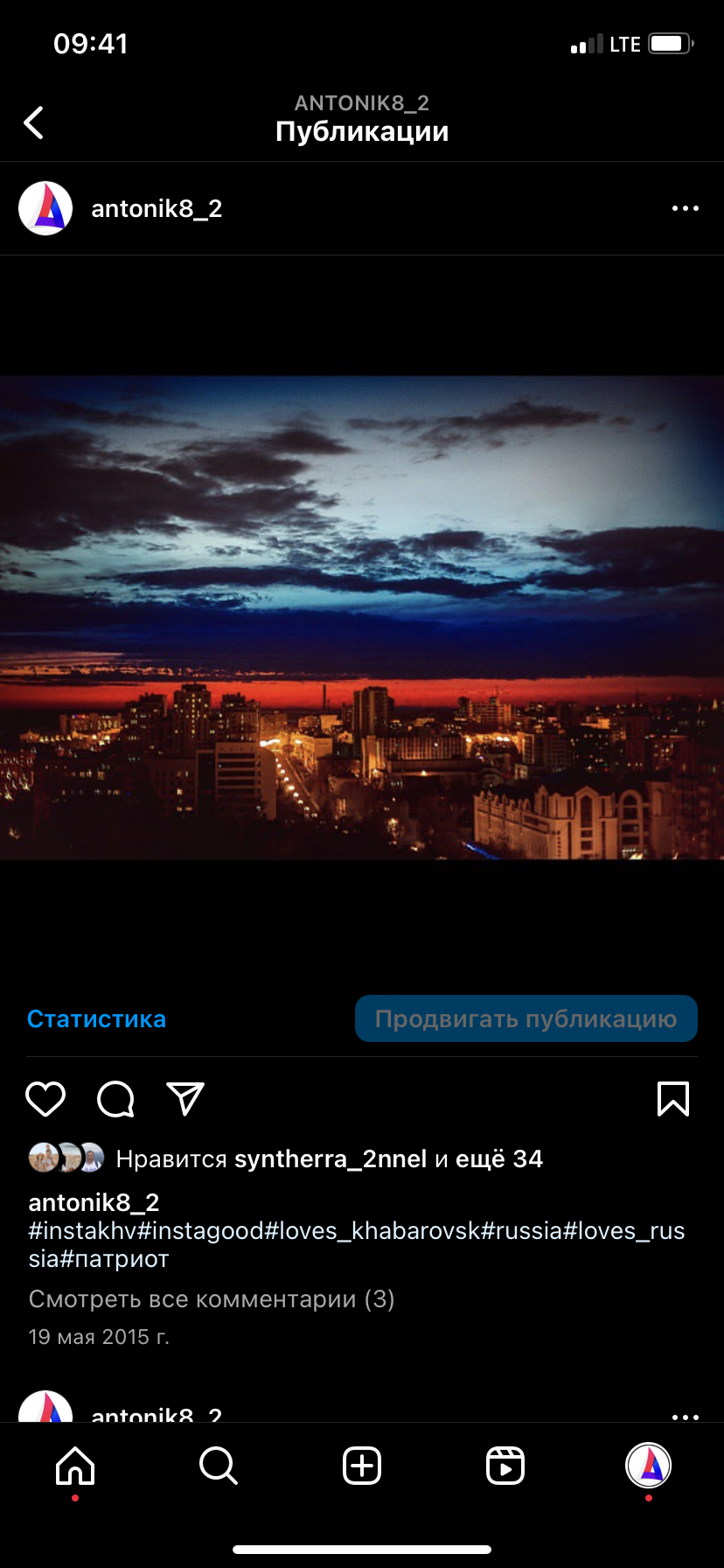The image size is (724, 1568).
Task: Save the post with the bookmark icon
Action: click(672, 1099)
